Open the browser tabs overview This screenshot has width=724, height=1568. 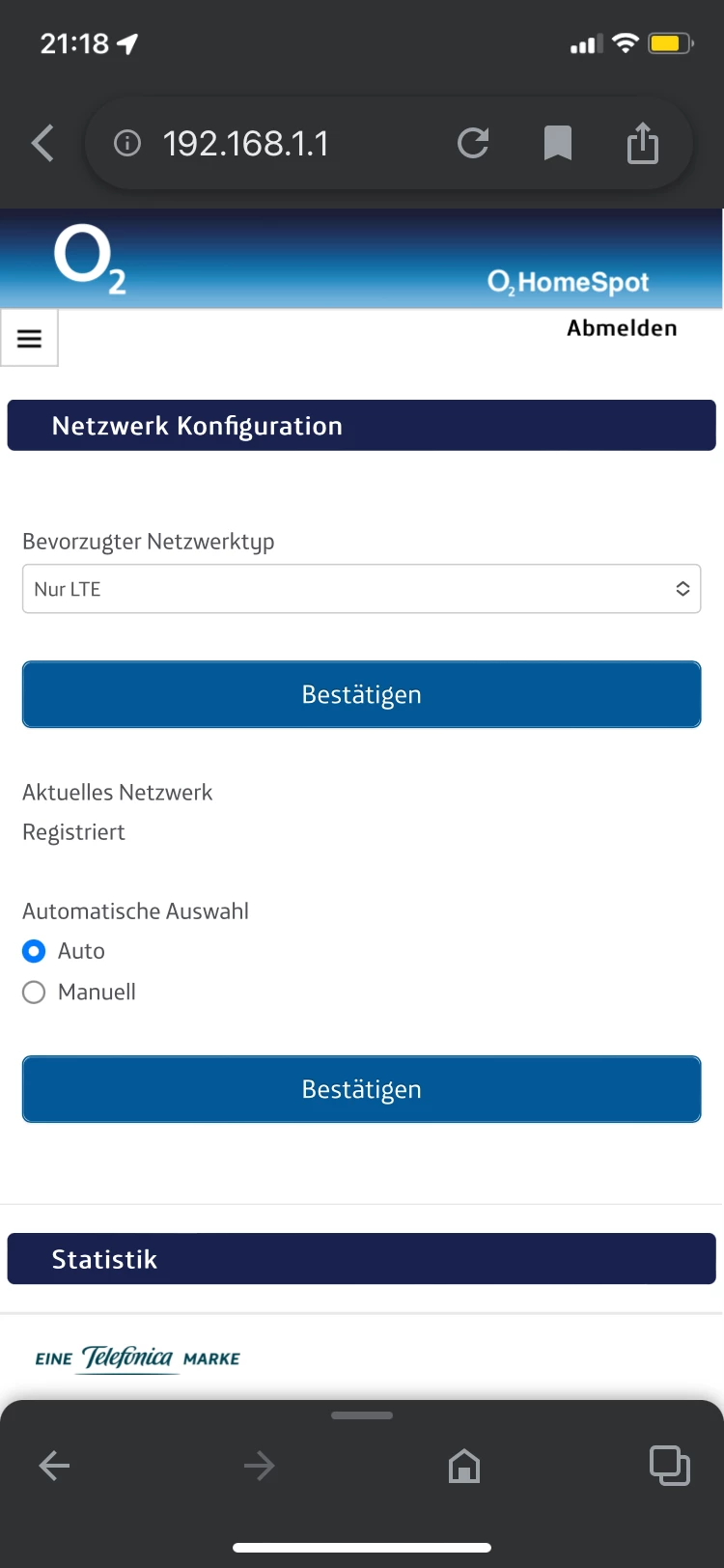(x=669, y=1466)
